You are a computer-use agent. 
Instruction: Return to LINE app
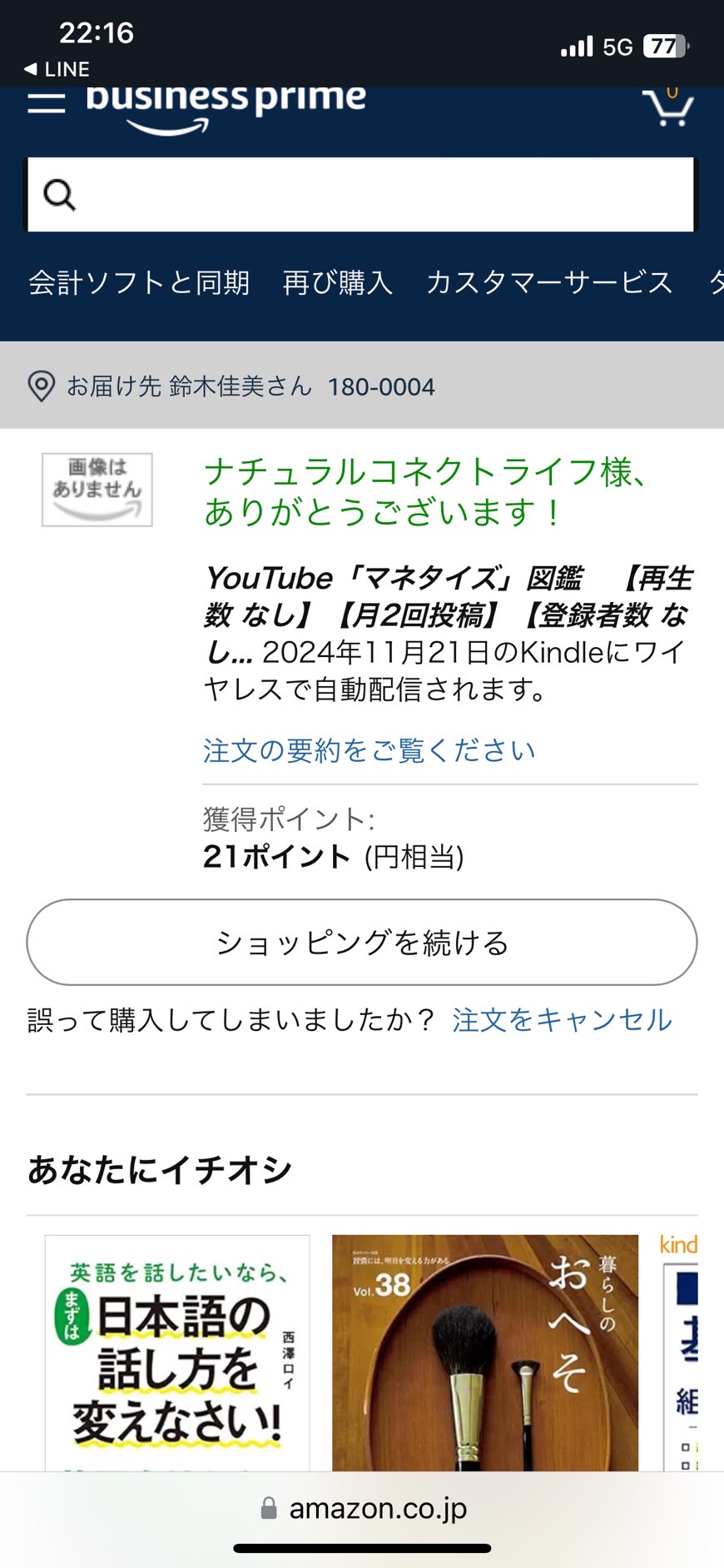pyautogui.click(x=57, y=69)
